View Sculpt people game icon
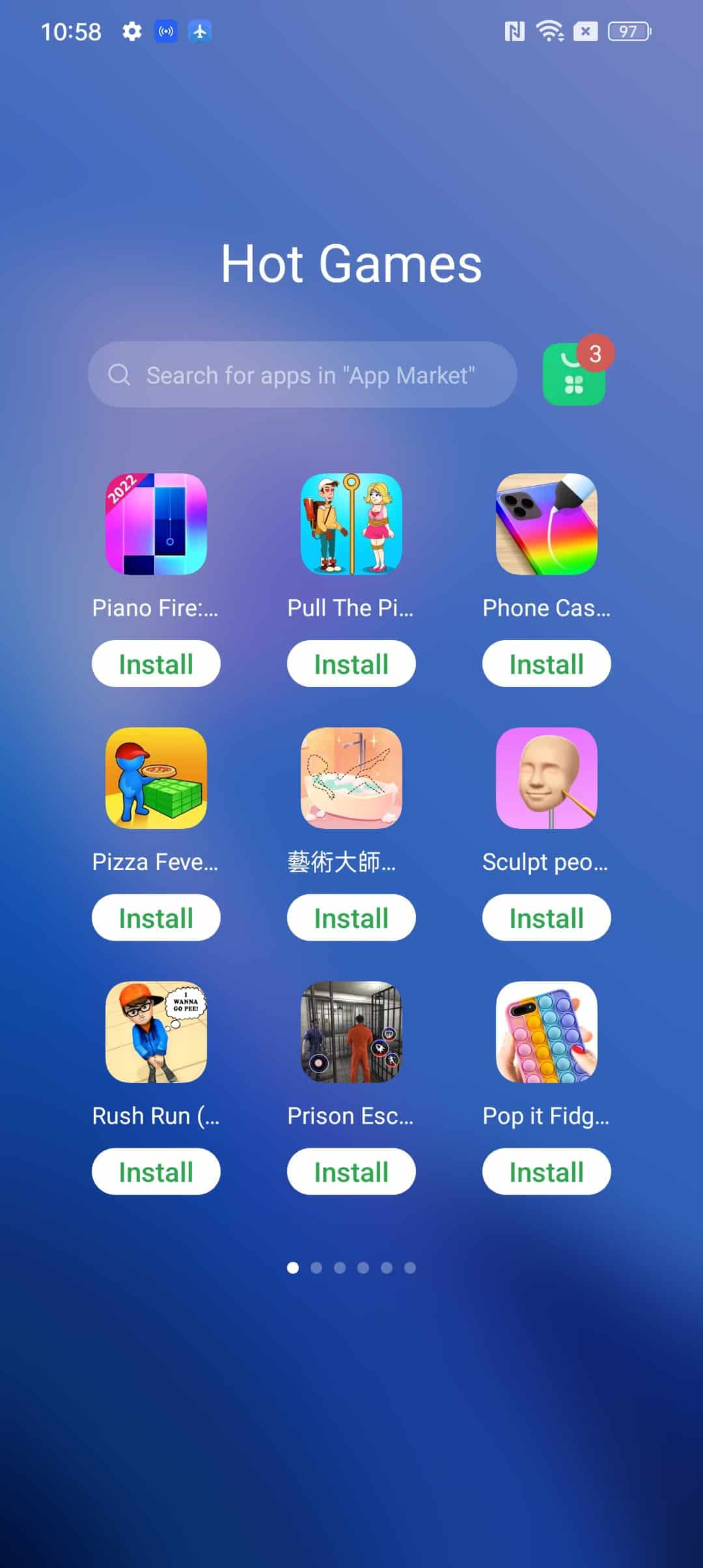Screen dimensions: 703x1568 [547, 778]
